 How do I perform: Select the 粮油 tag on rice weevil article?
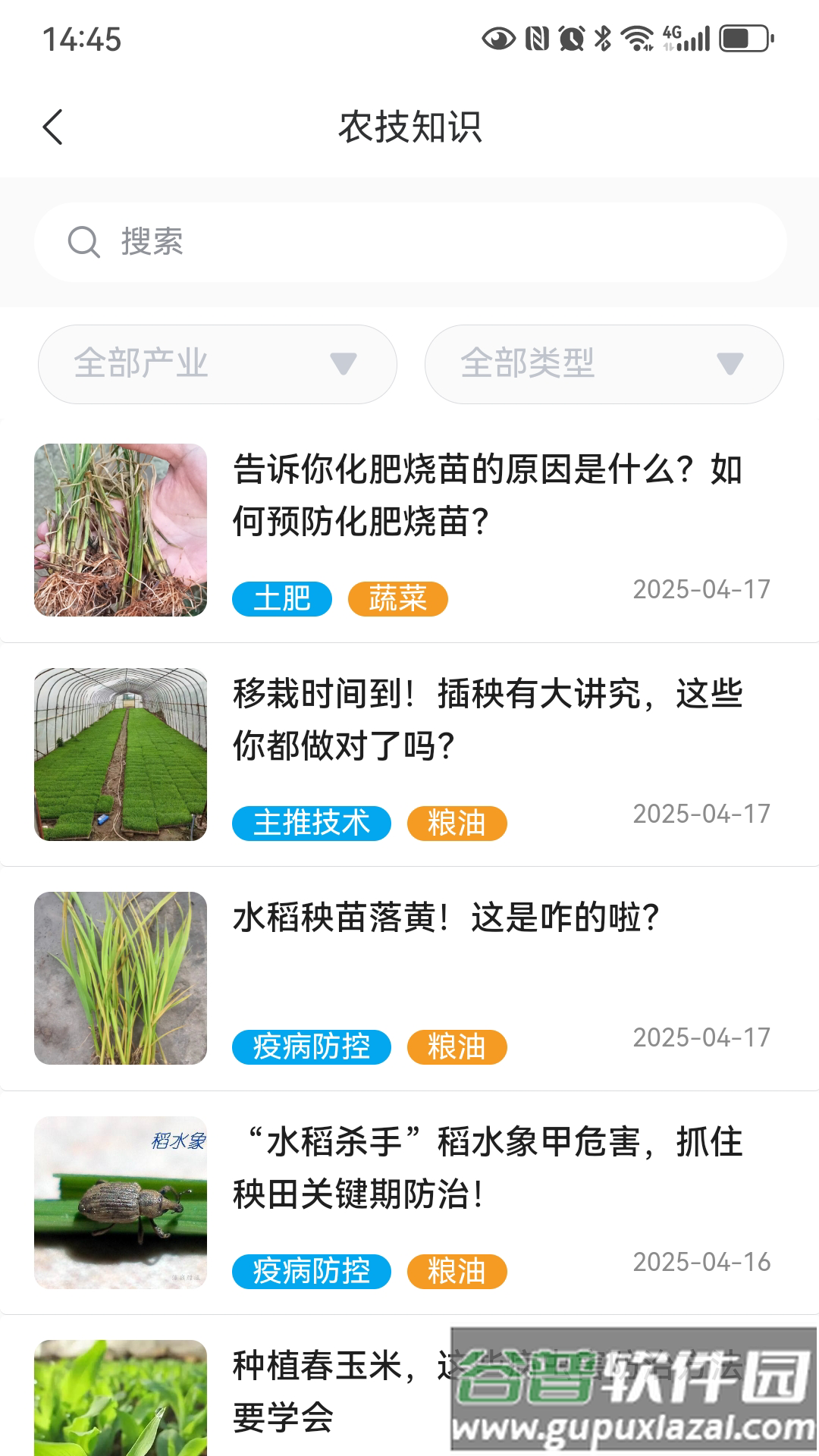click(x=457, y=1272)
